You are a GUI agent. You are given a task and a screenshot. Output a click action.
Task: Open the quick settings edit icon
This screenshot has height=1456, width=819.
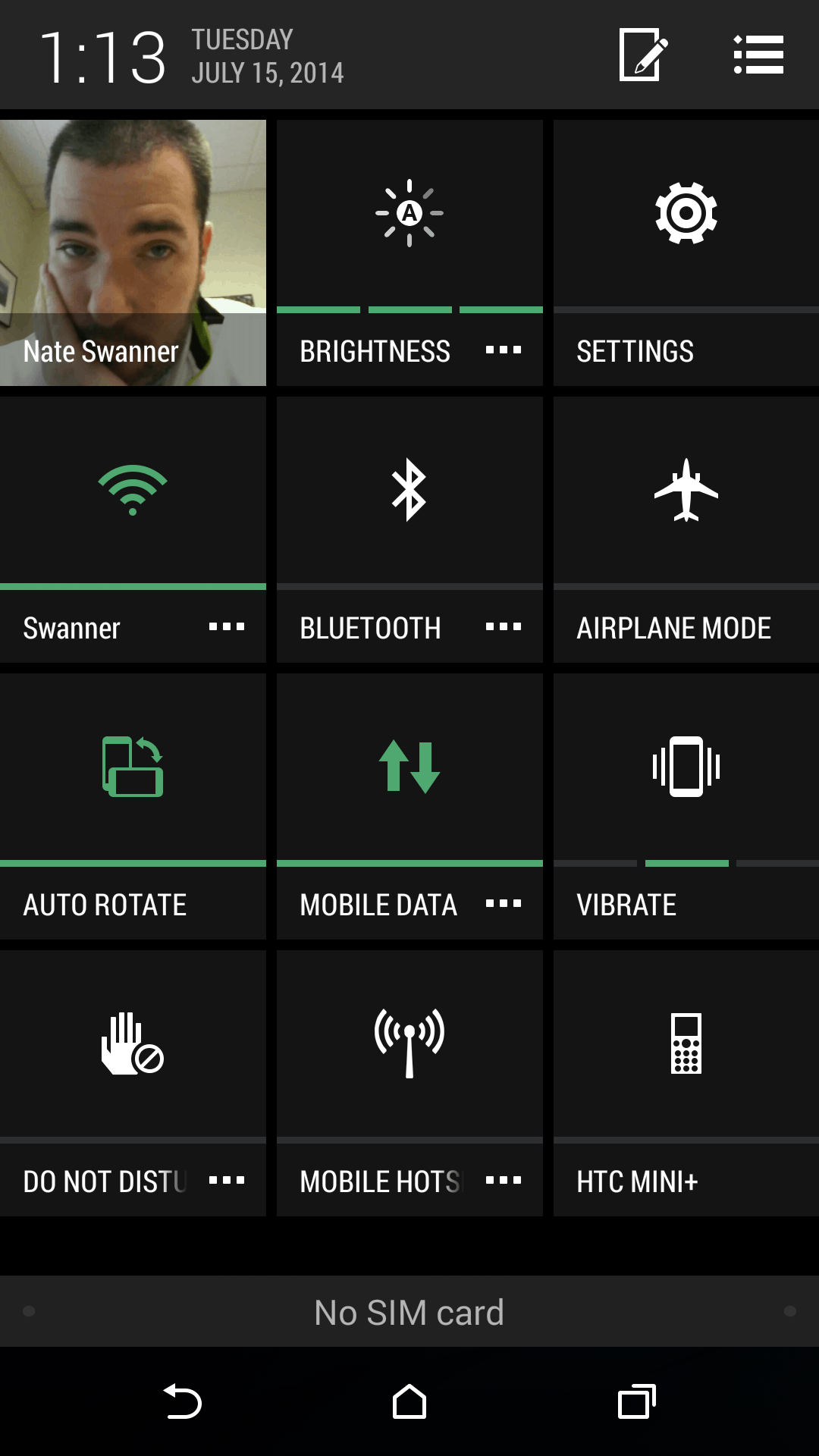click(x=643, y=55)
